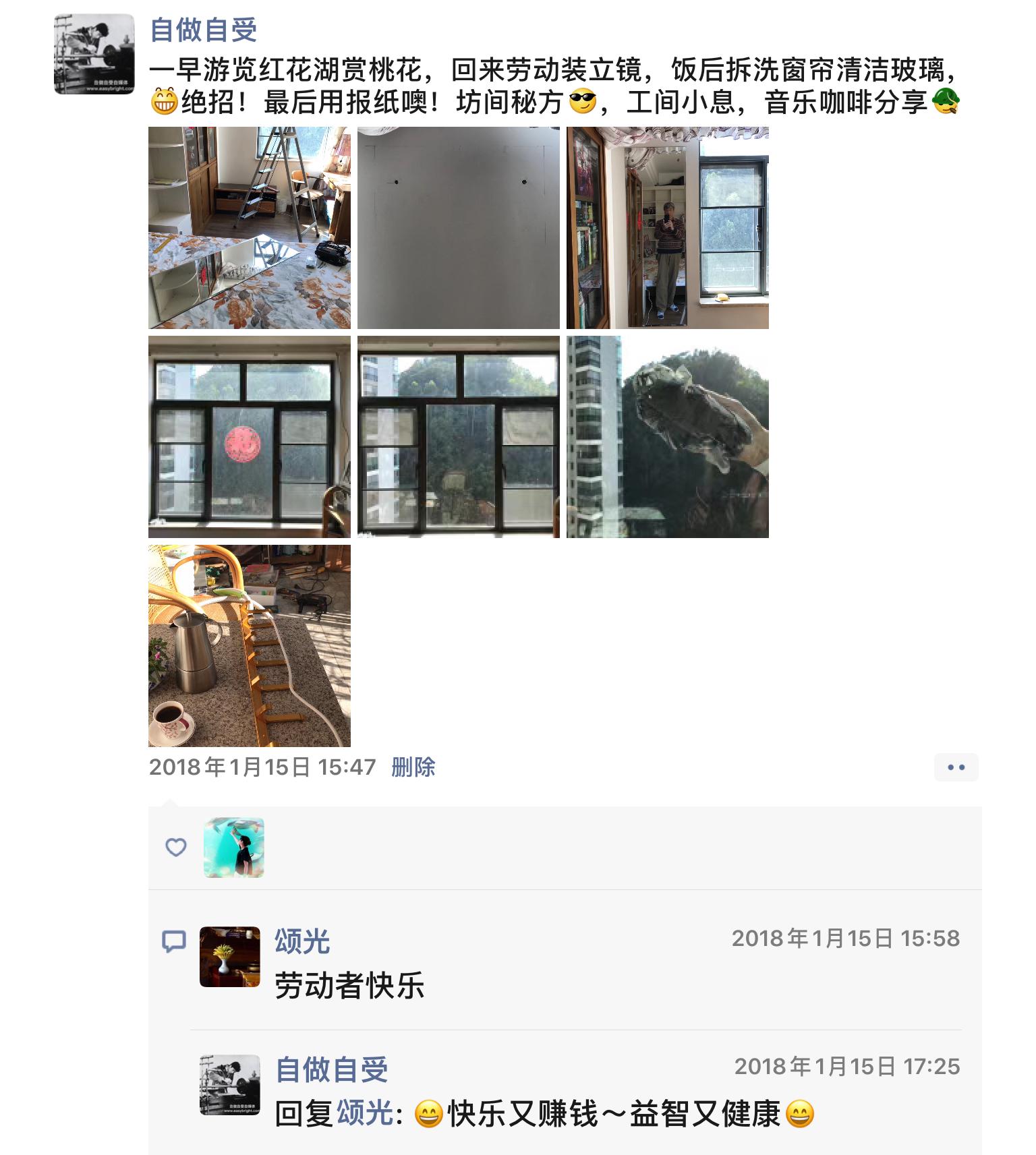View the window photo with red decoration
Image resolution: width=1036 pixels, height=1155 pixels.
[249, 437]
